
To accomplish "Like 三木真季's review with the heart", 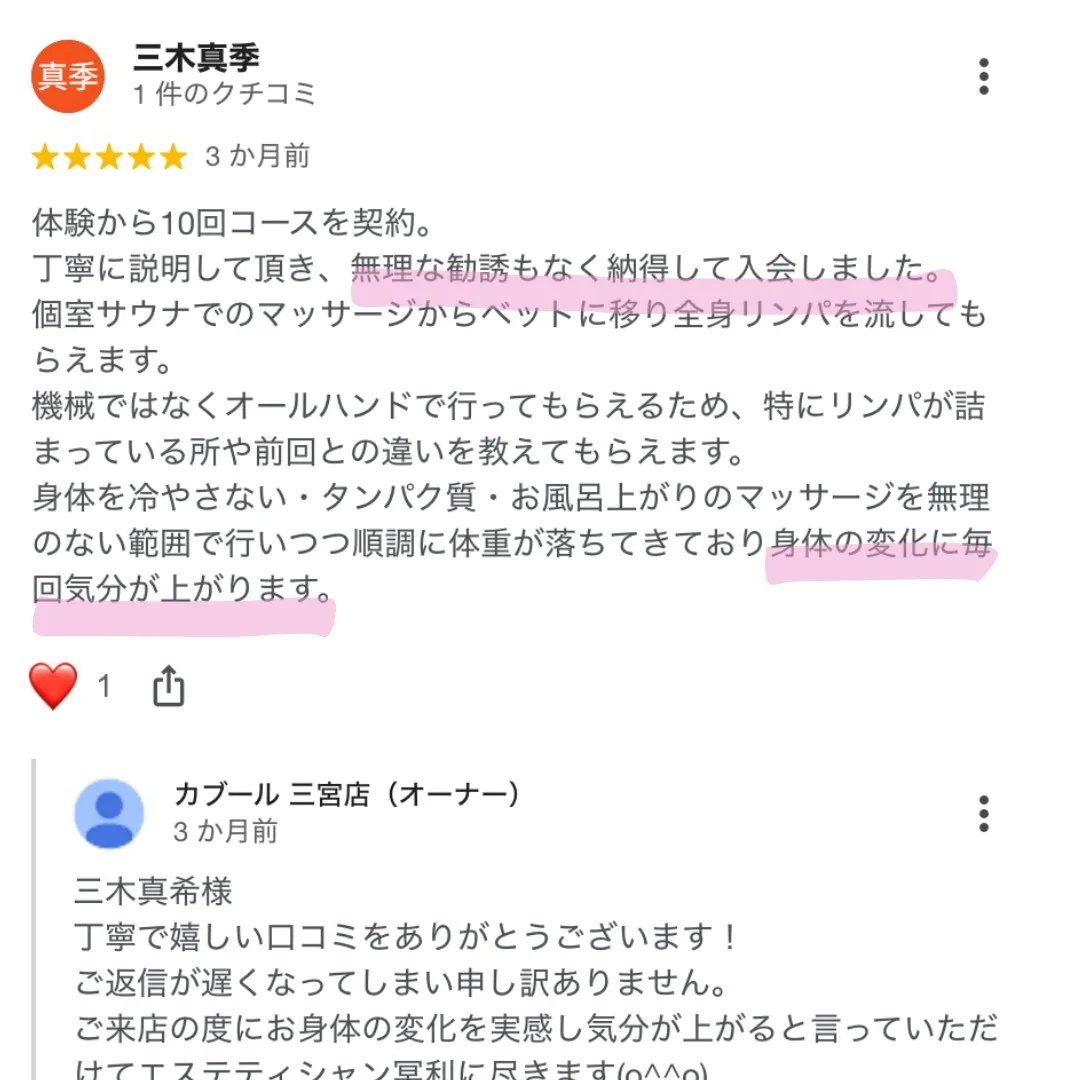I will click(x=54, y=687).
